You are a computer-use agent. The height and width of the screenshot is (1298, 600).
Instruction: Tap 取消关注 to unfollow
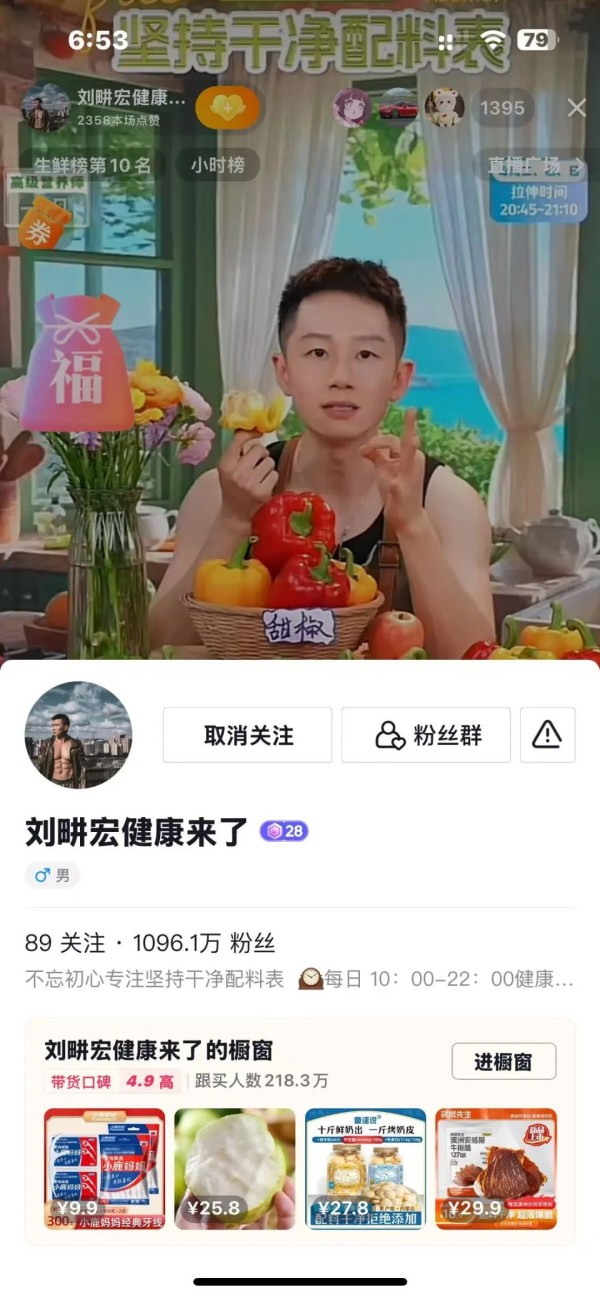point(247,735)
